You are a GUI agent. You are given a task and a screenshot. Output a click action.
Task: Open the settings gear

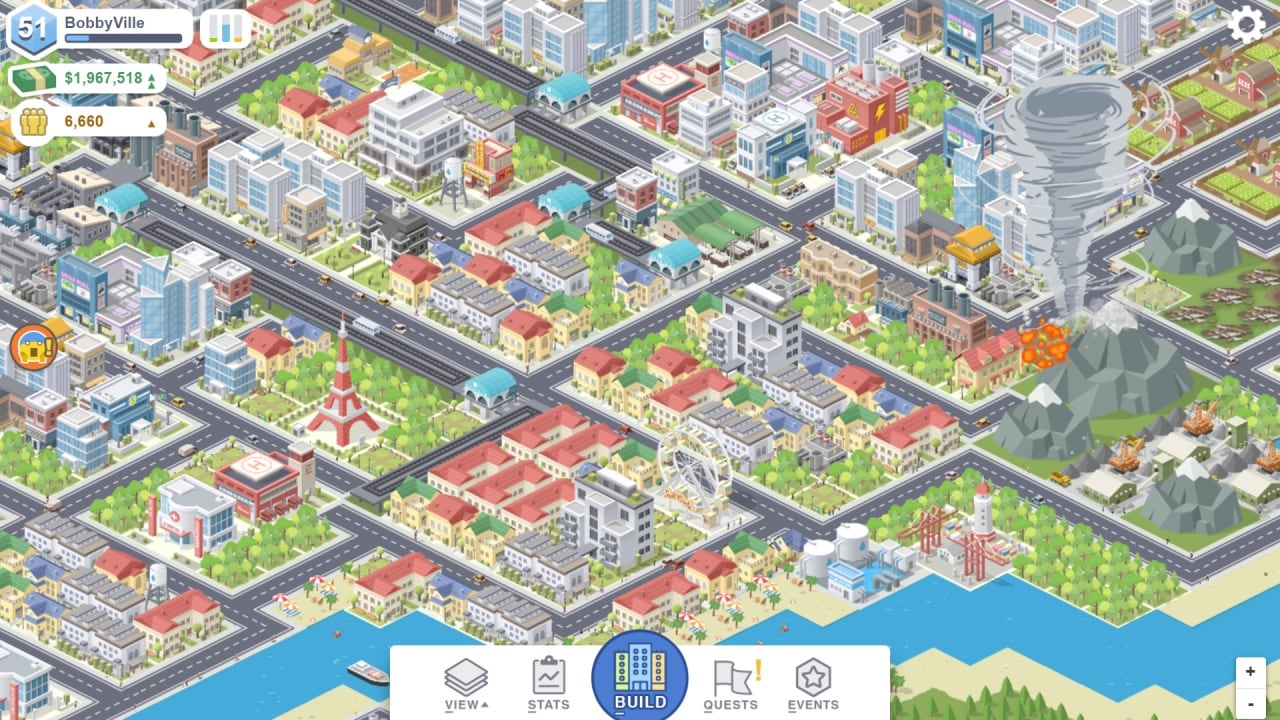pos(1246,25)
